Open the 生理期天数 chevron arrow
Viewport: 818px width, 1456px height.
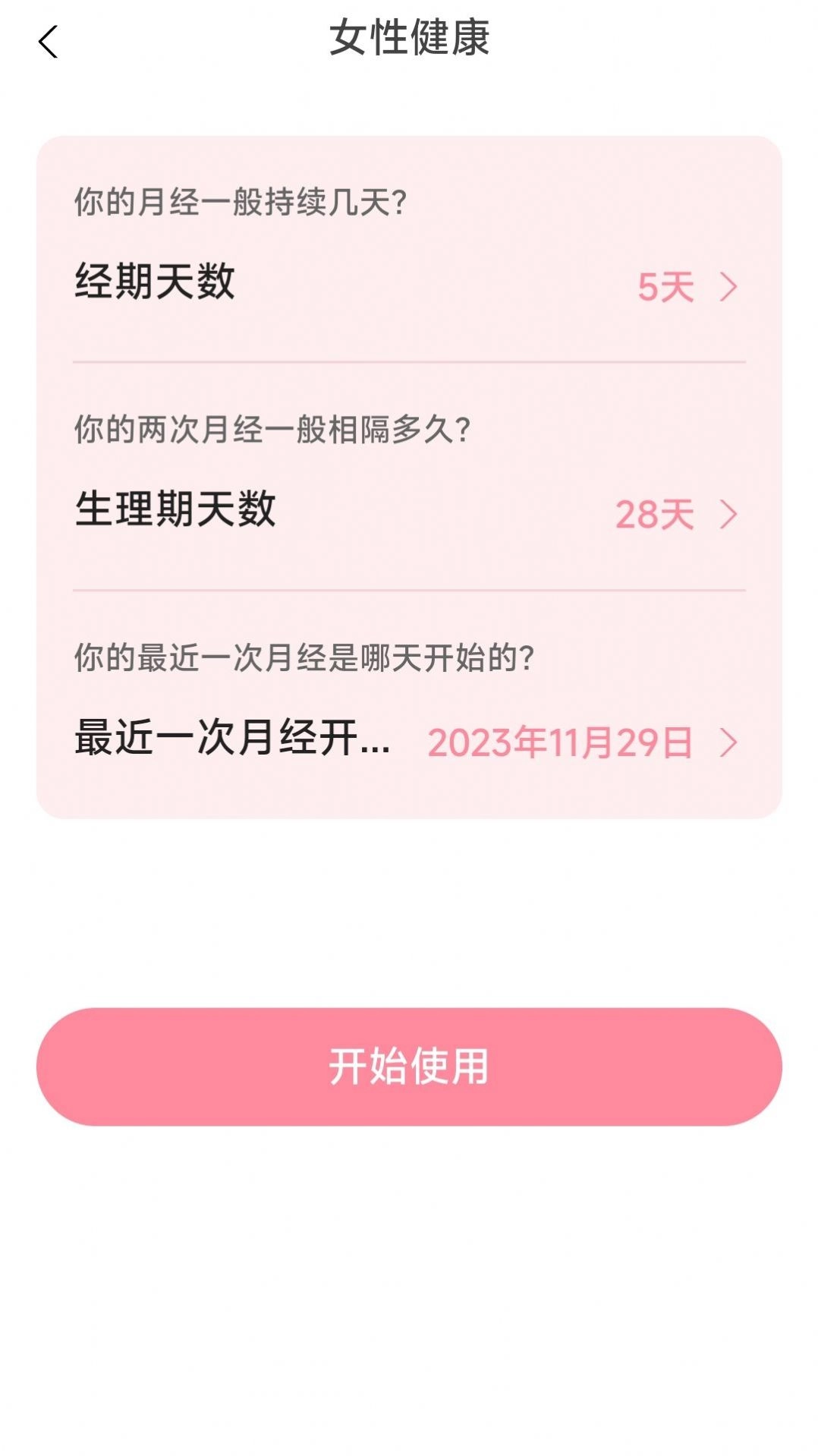[730, 514]
